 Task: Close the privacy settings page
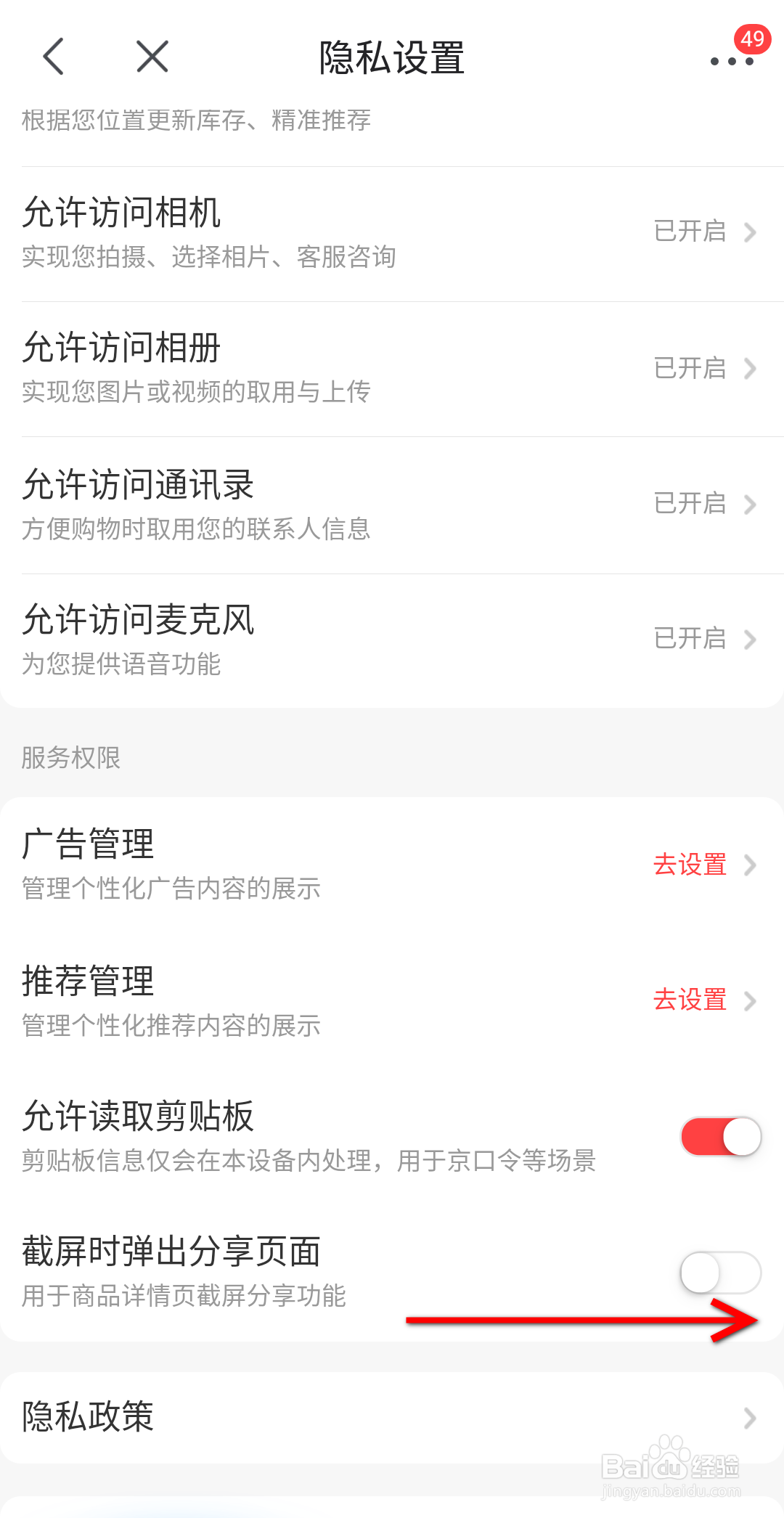(x=152, y=57)
